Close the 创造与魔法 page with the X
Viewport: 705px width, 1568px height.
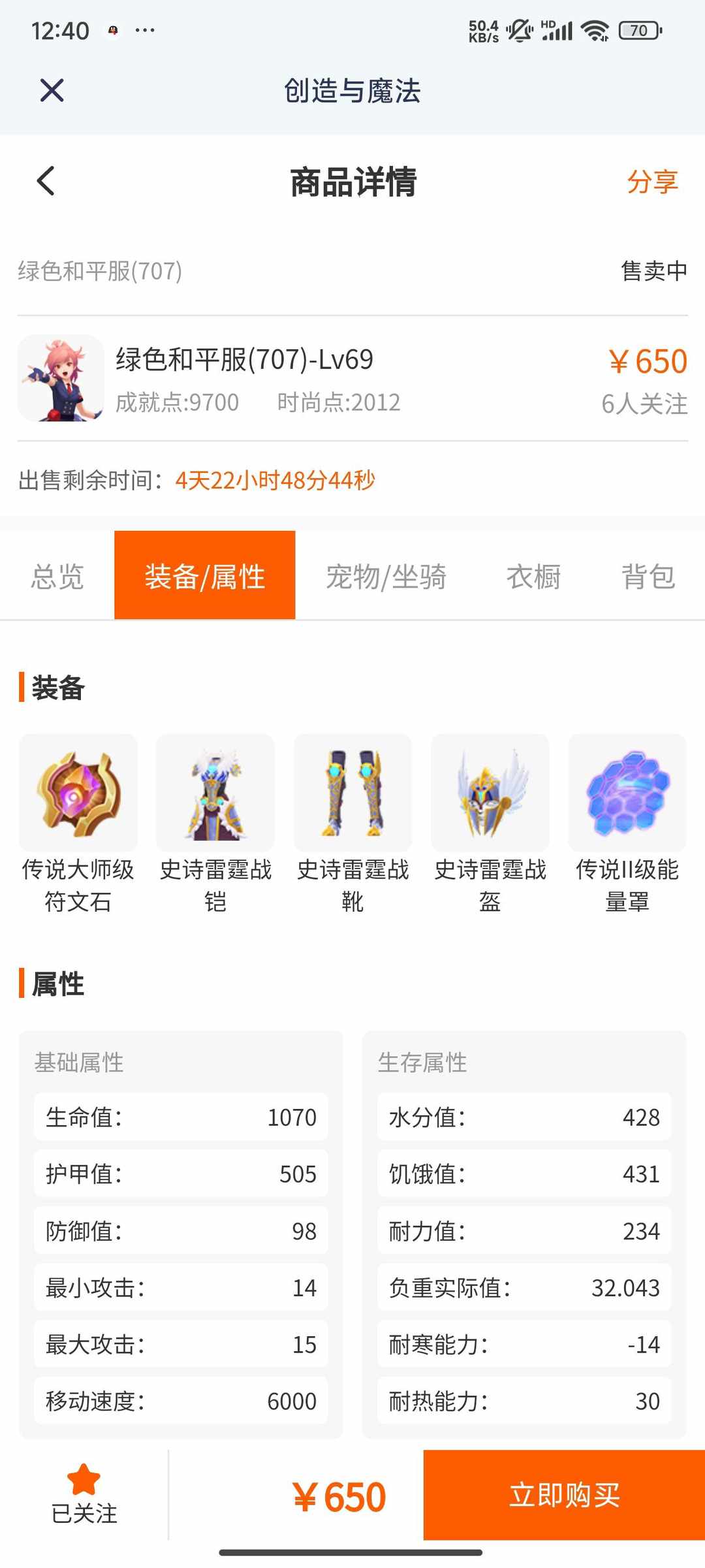(53, 91)
